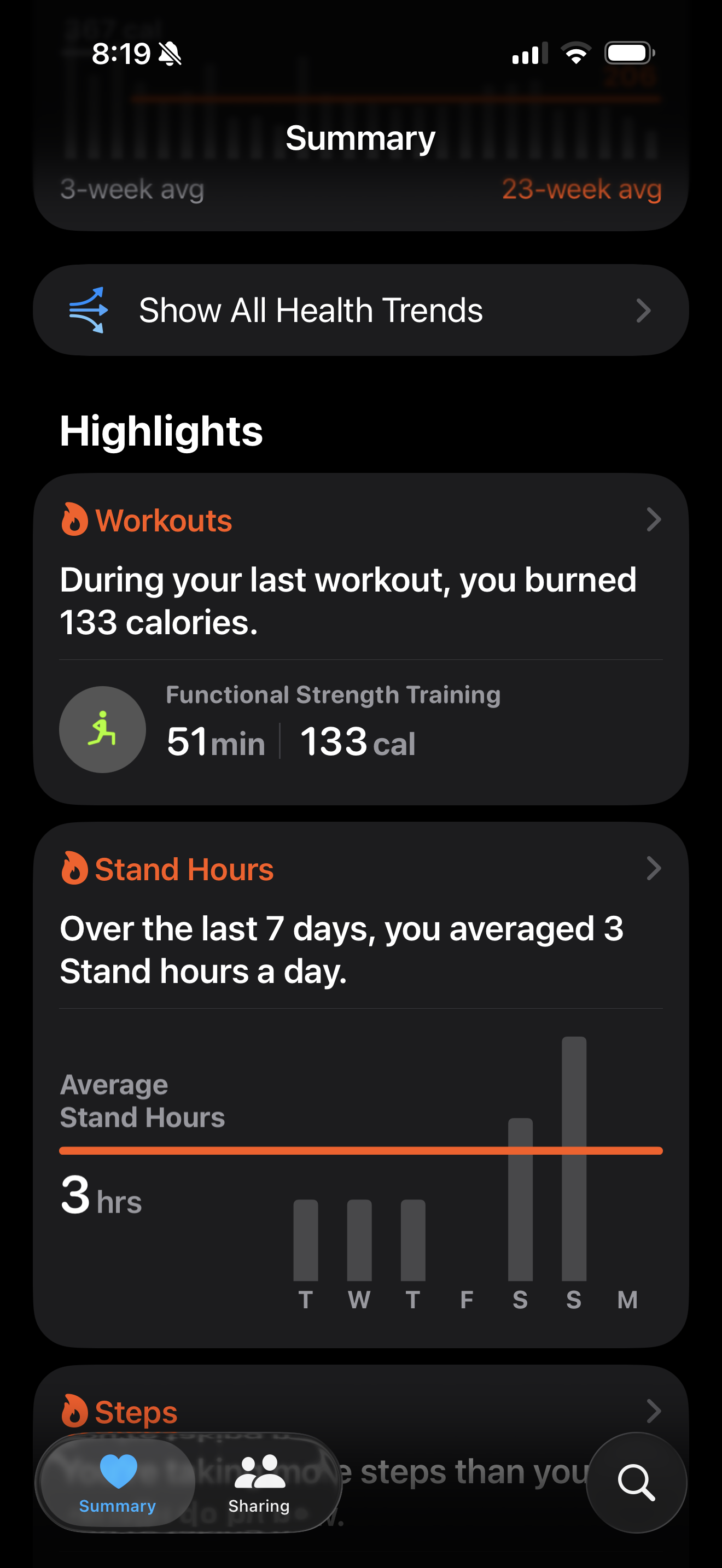Tap the 23-week avg label
The height and width of the screenshot is (1568, 722).
581,190
